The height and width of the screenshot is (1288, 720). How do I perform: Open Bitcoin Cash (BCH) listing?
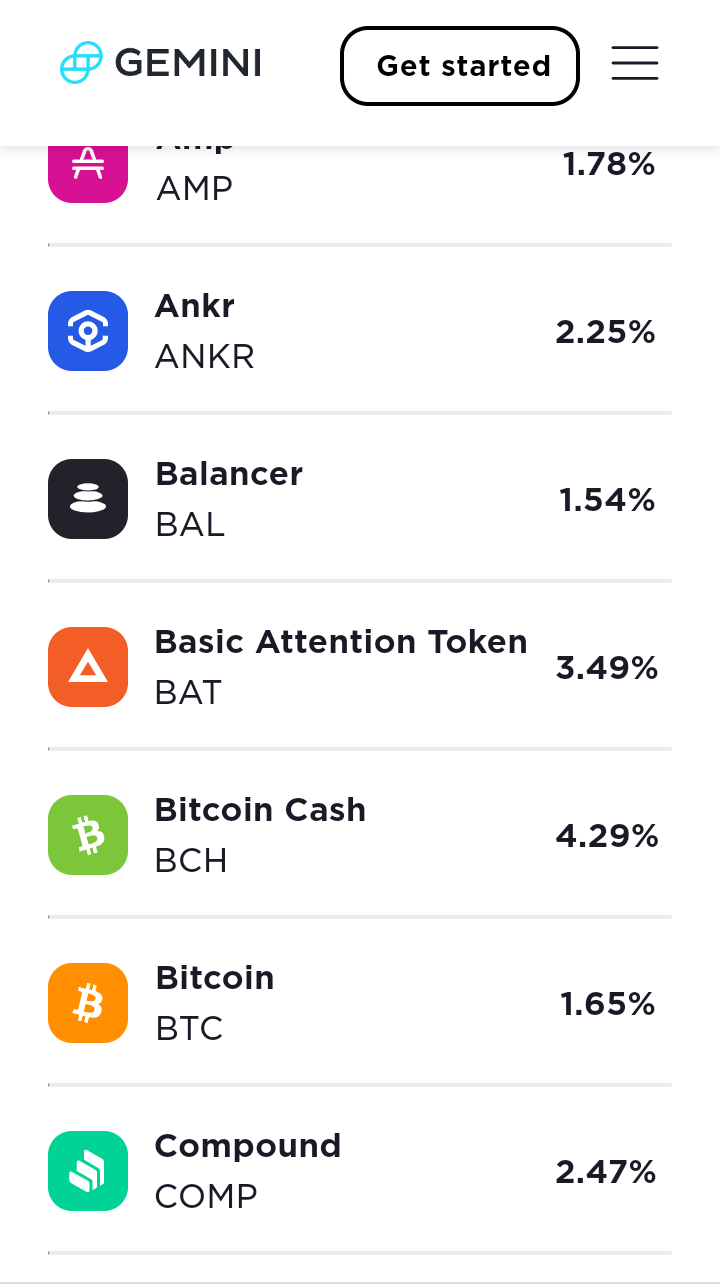[x=360, y=834]
